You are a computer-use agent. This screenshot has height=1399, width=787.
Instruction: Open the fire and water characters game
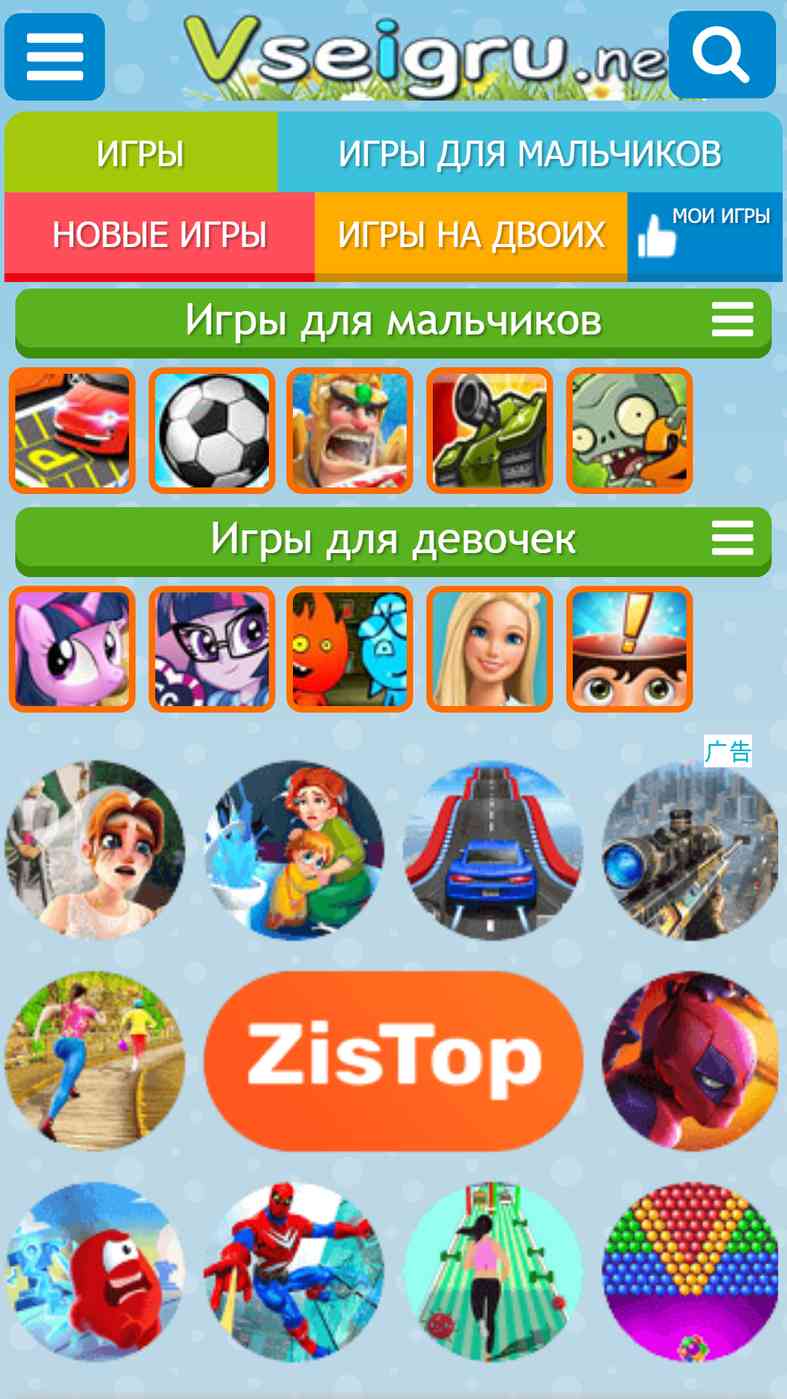350,648
